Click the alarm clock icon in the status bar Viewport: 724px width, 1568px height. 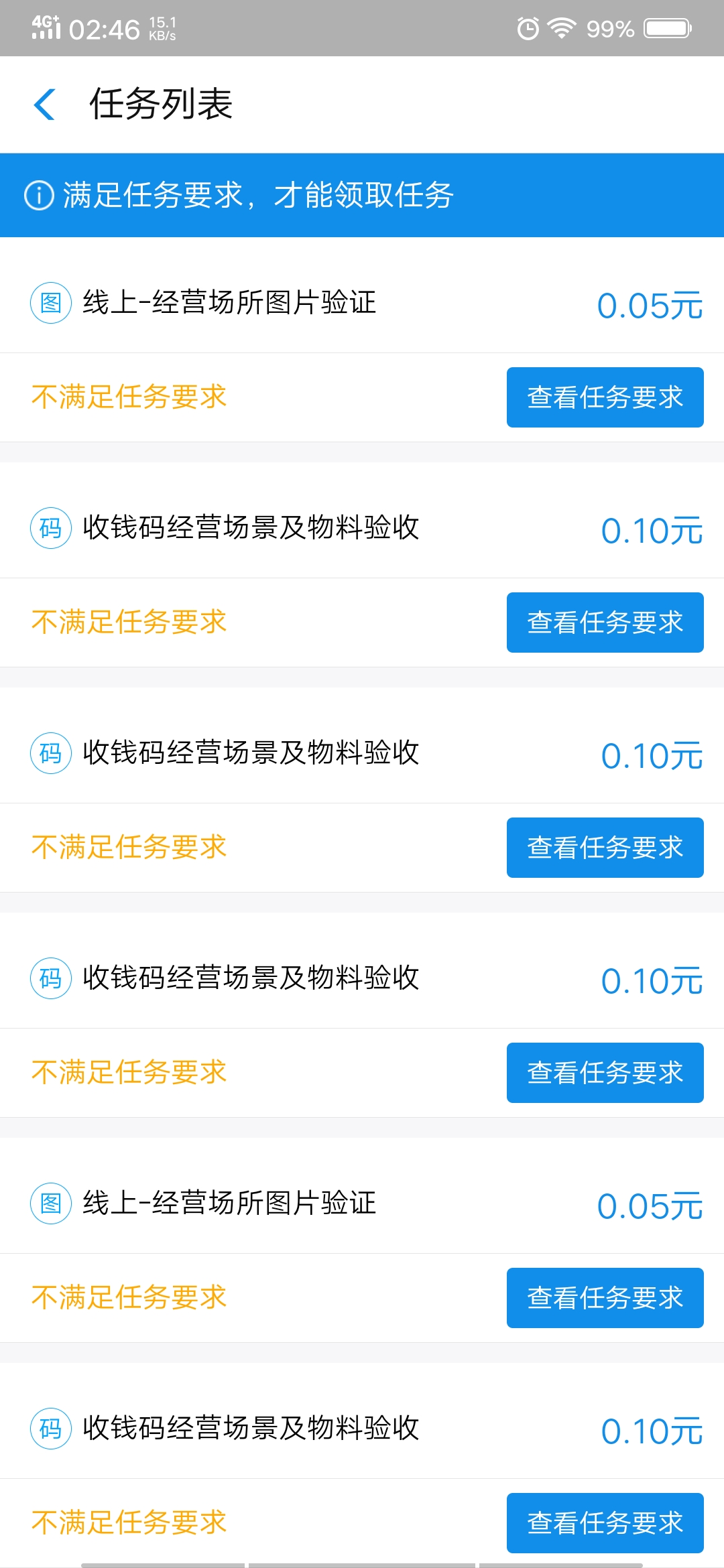click(527, 28)
